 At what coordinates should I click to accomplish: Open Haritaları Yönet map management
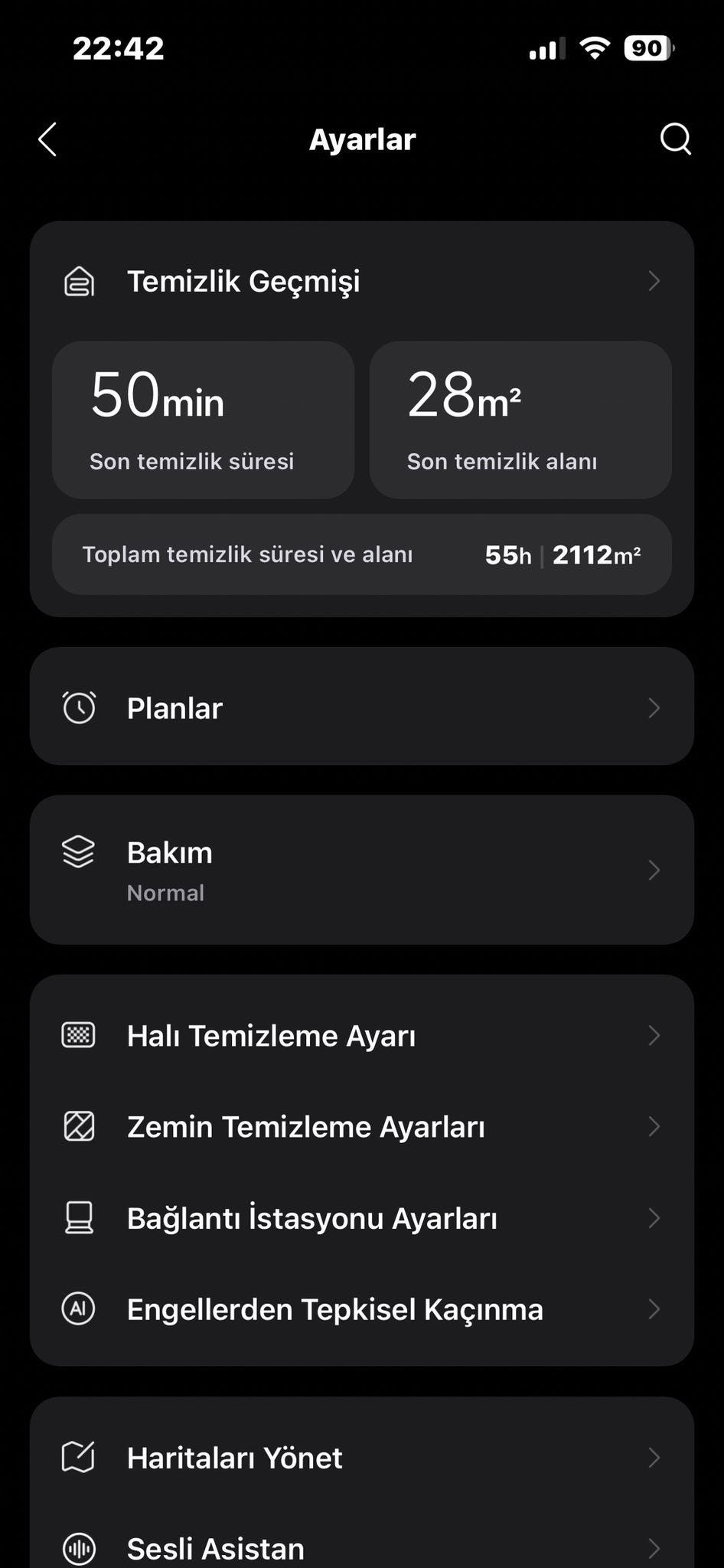pos(362,1457)
